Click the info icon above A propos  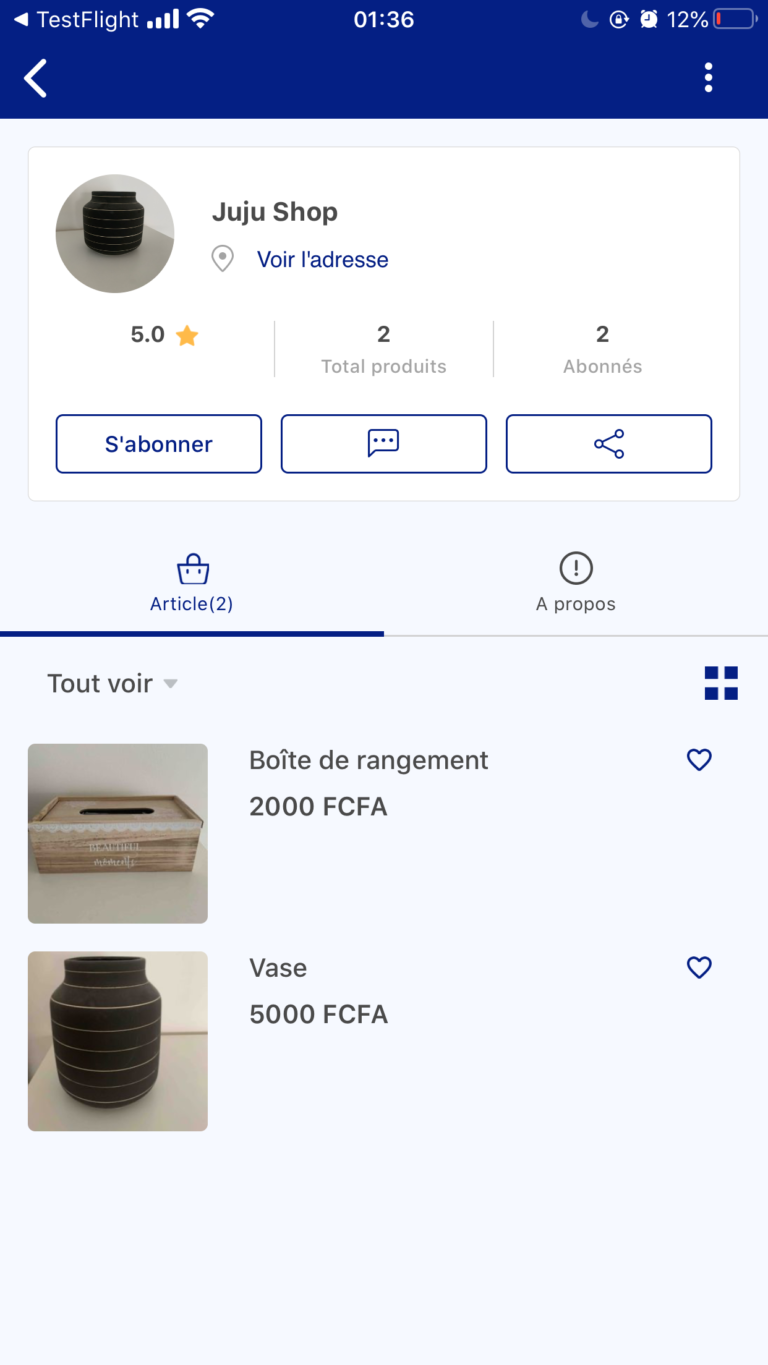point(575,567)
